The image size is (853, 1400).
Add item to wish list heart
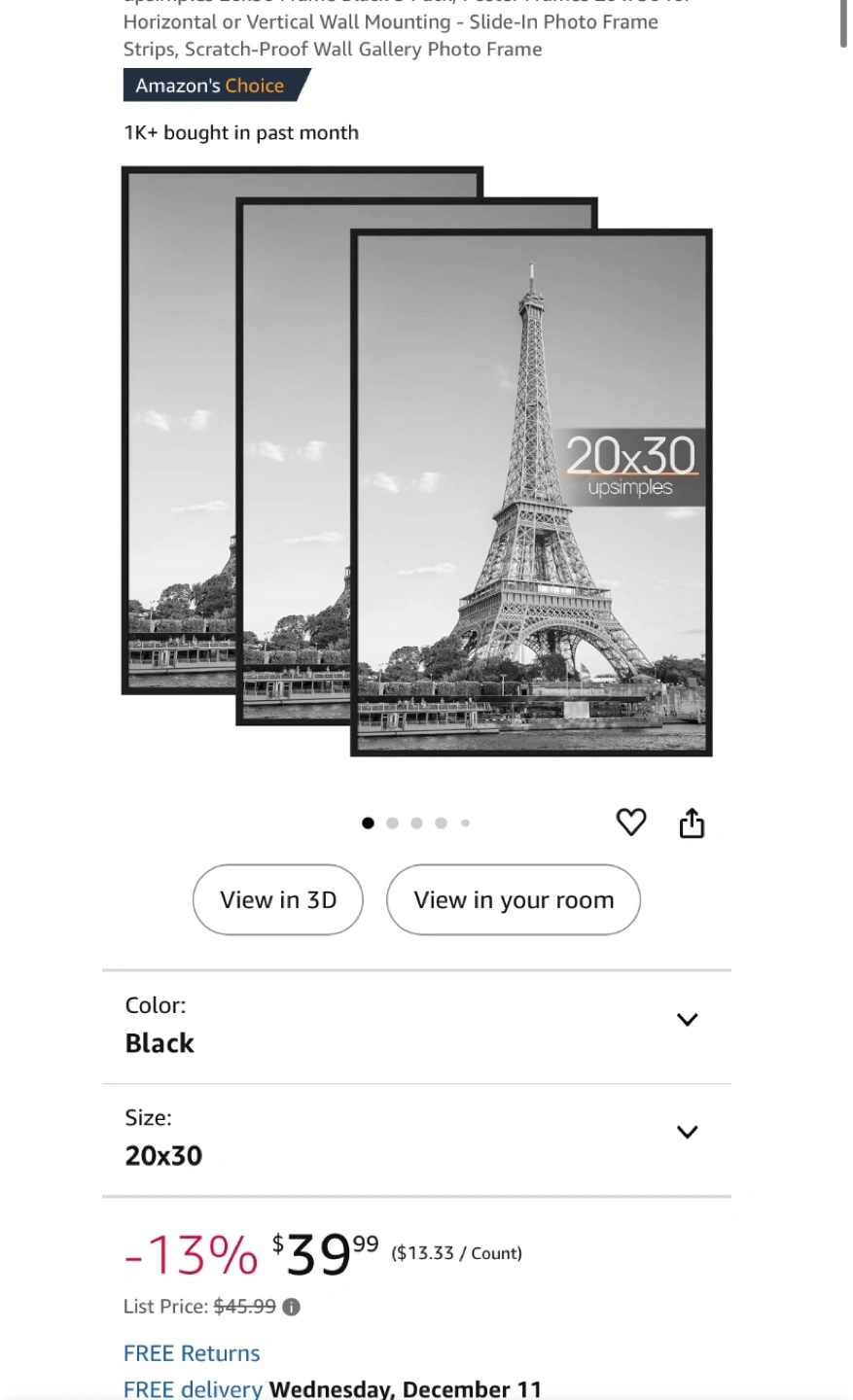pos(631,822)
